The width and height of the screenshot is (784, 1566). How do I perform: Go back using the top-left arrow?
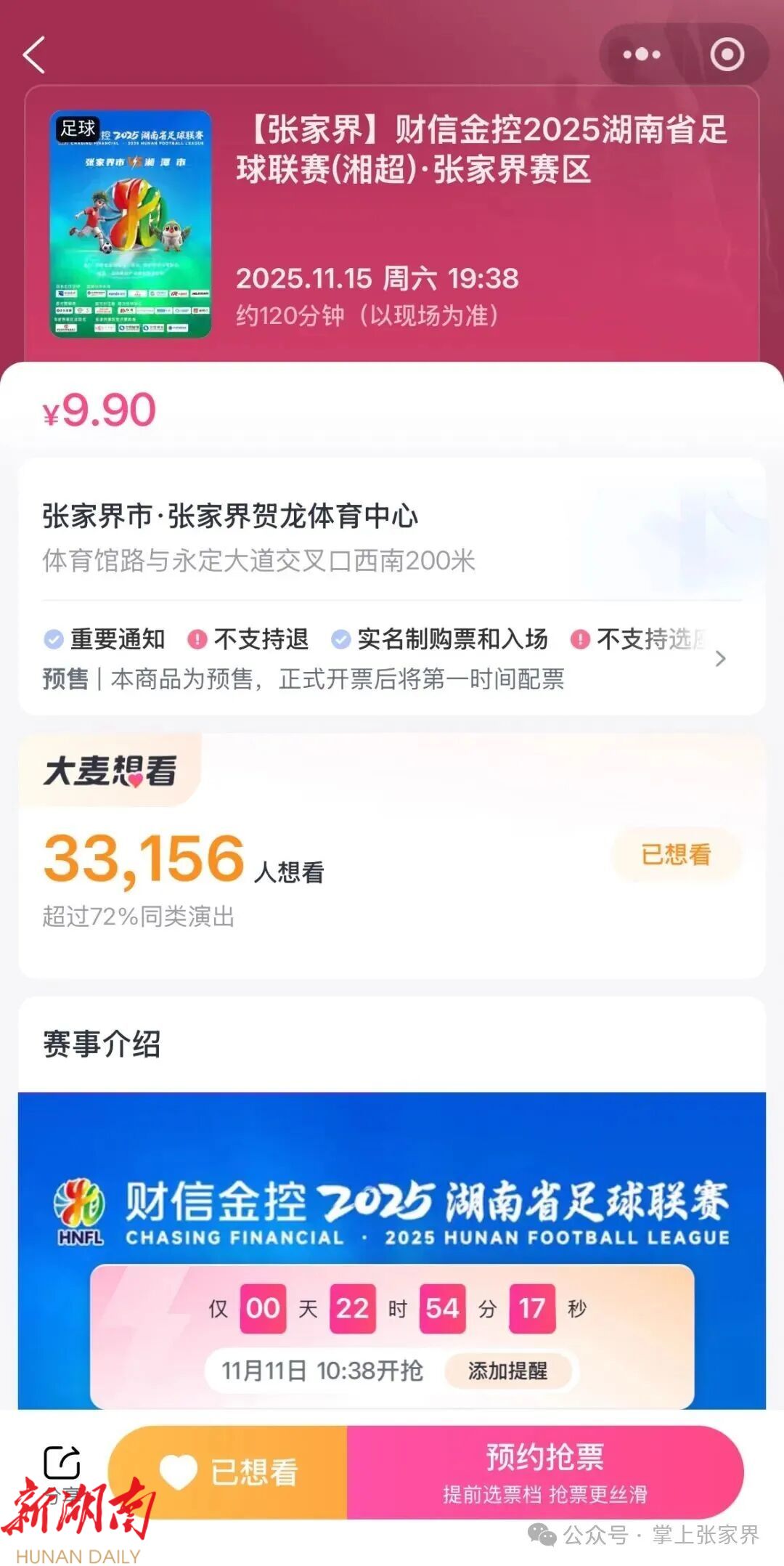point(34,55)
